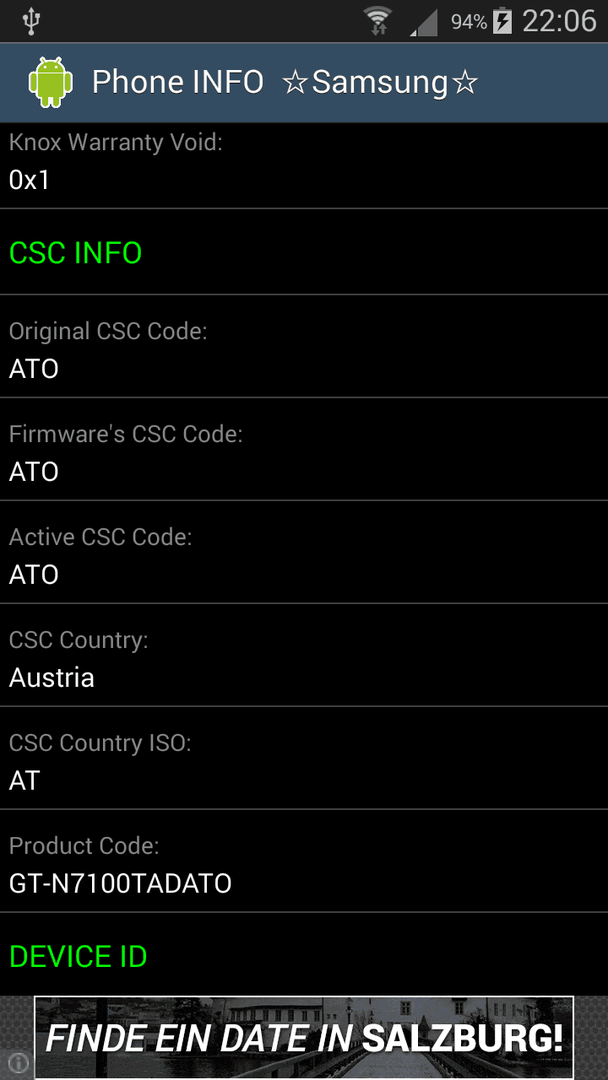
Task: Open the Salzburg dating ad banner
Action: click(304, 1037)
